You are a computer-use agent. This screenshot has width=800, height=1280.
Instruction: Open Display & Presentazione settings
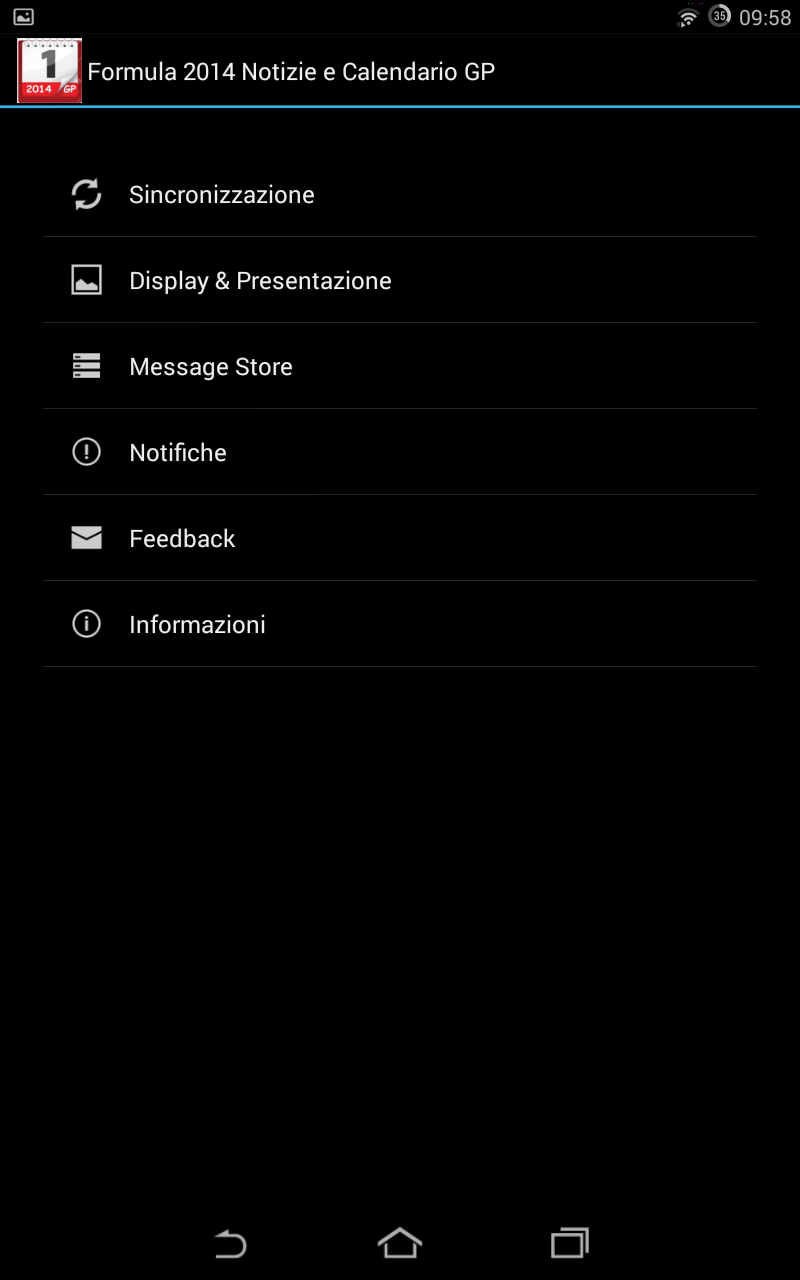400,280
